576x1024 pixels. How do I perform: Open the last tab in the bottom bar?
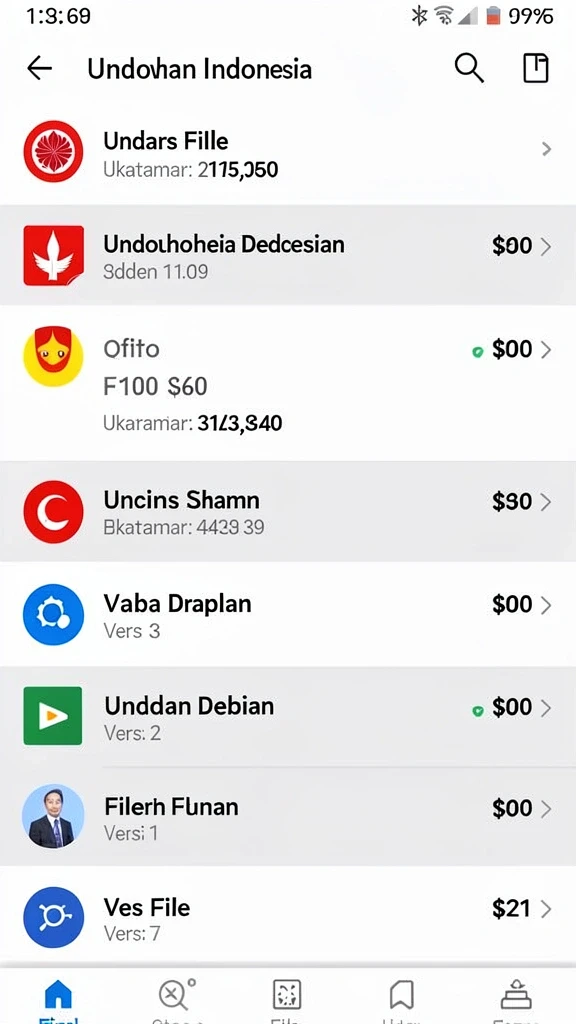point(517,998)
